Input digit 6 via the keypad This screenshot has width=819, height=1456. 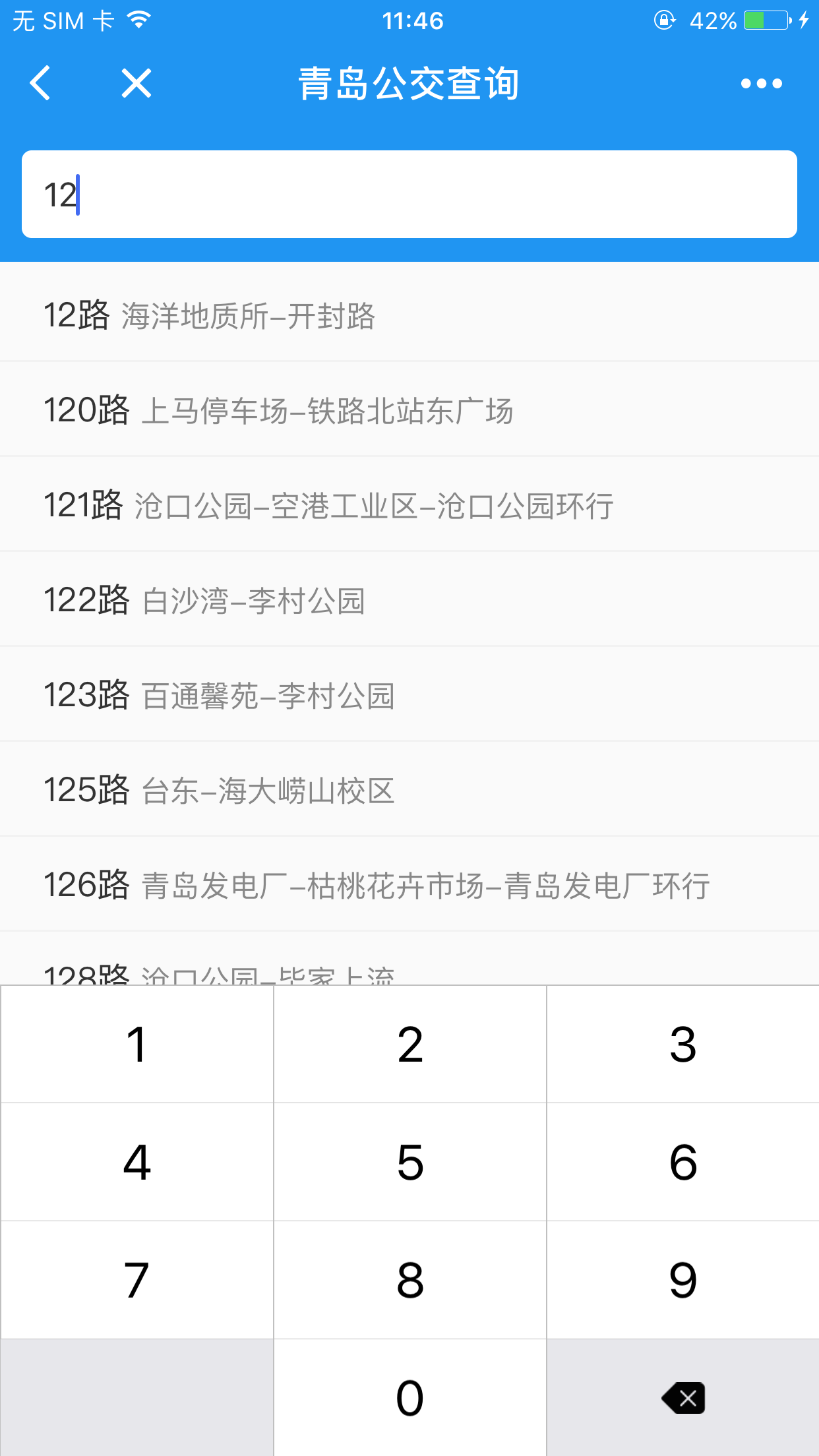coord(683,1162)
